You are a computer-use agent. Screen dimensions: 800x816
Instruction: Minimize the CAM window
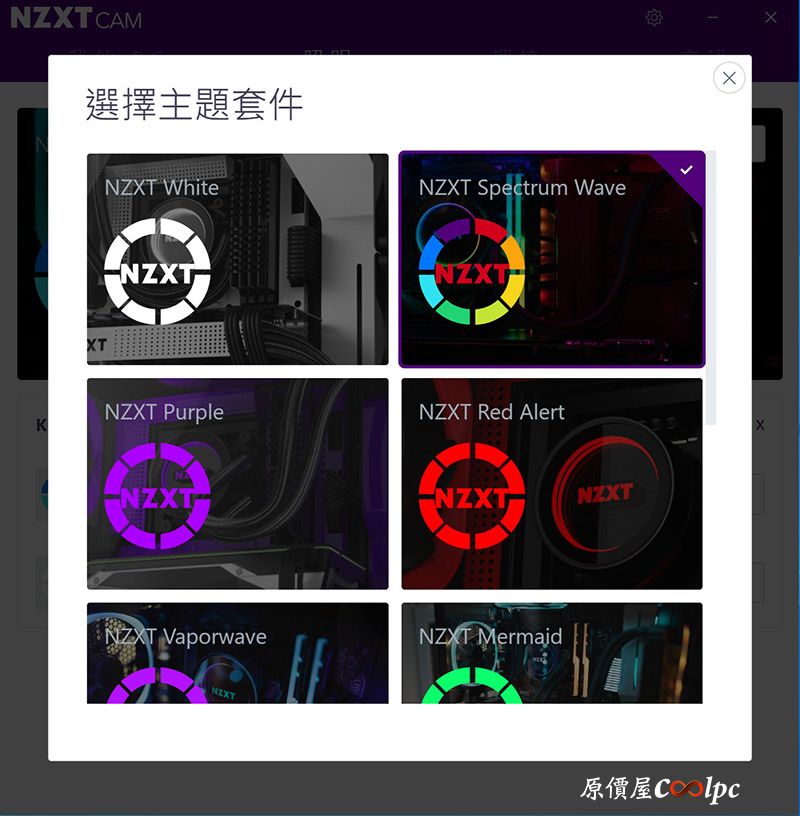pos(713,18)
